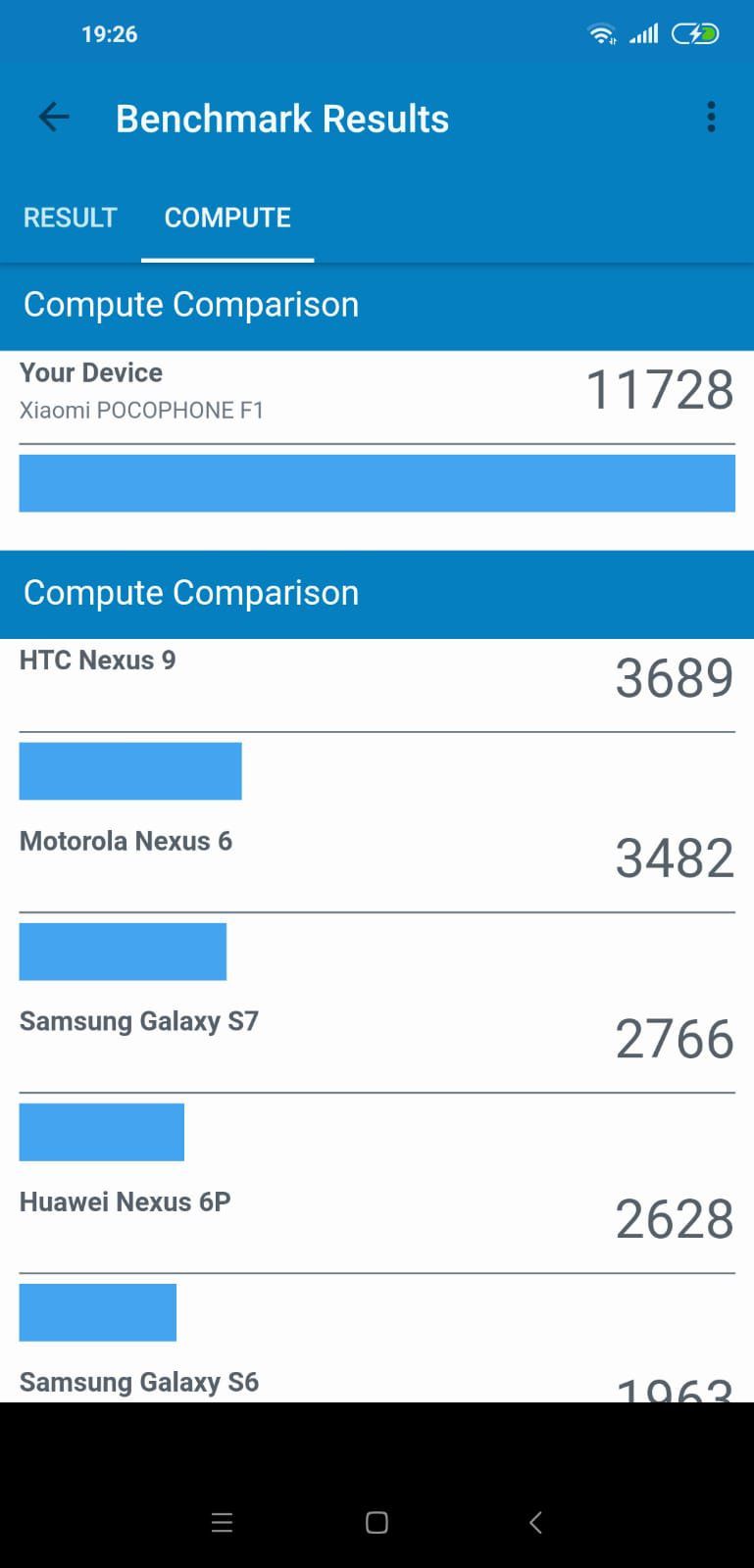Select the COMPUTE tab
Viewport: 754px width, 1568px height.
click(227, 218)
